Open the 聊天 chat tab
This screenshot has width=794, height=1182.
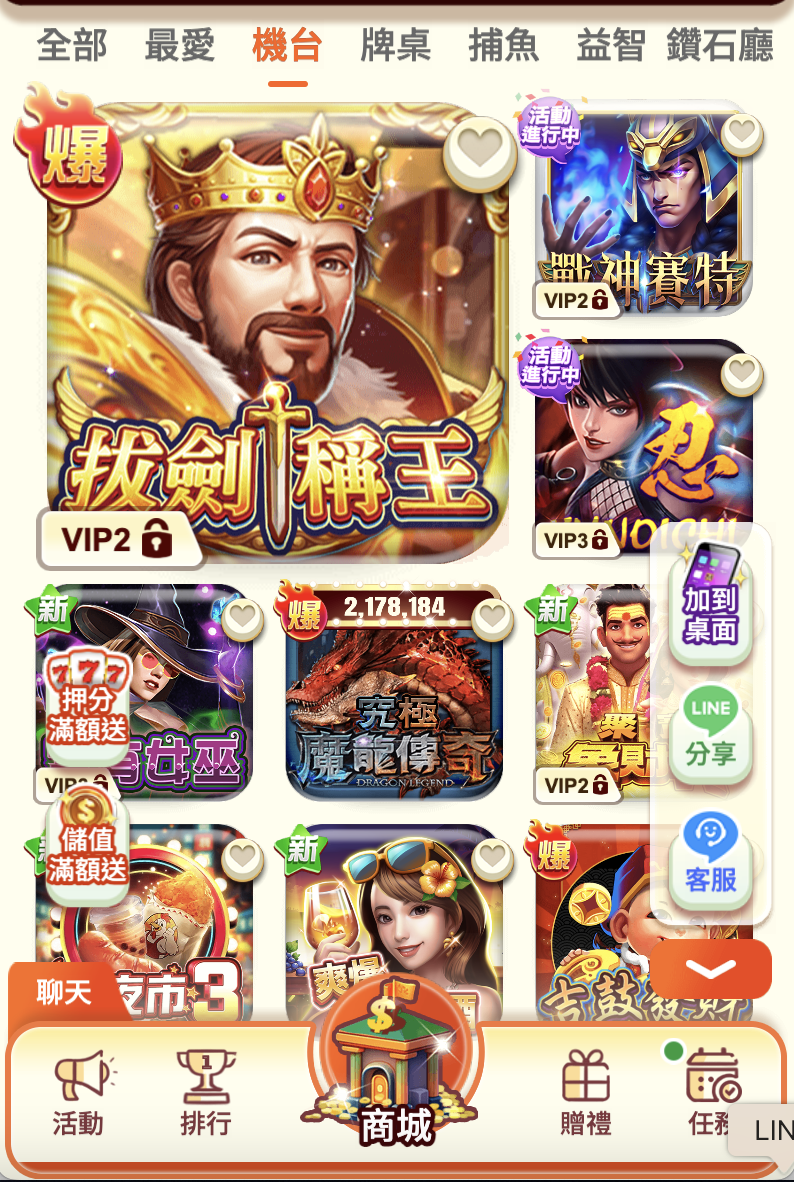coord(65,992)
